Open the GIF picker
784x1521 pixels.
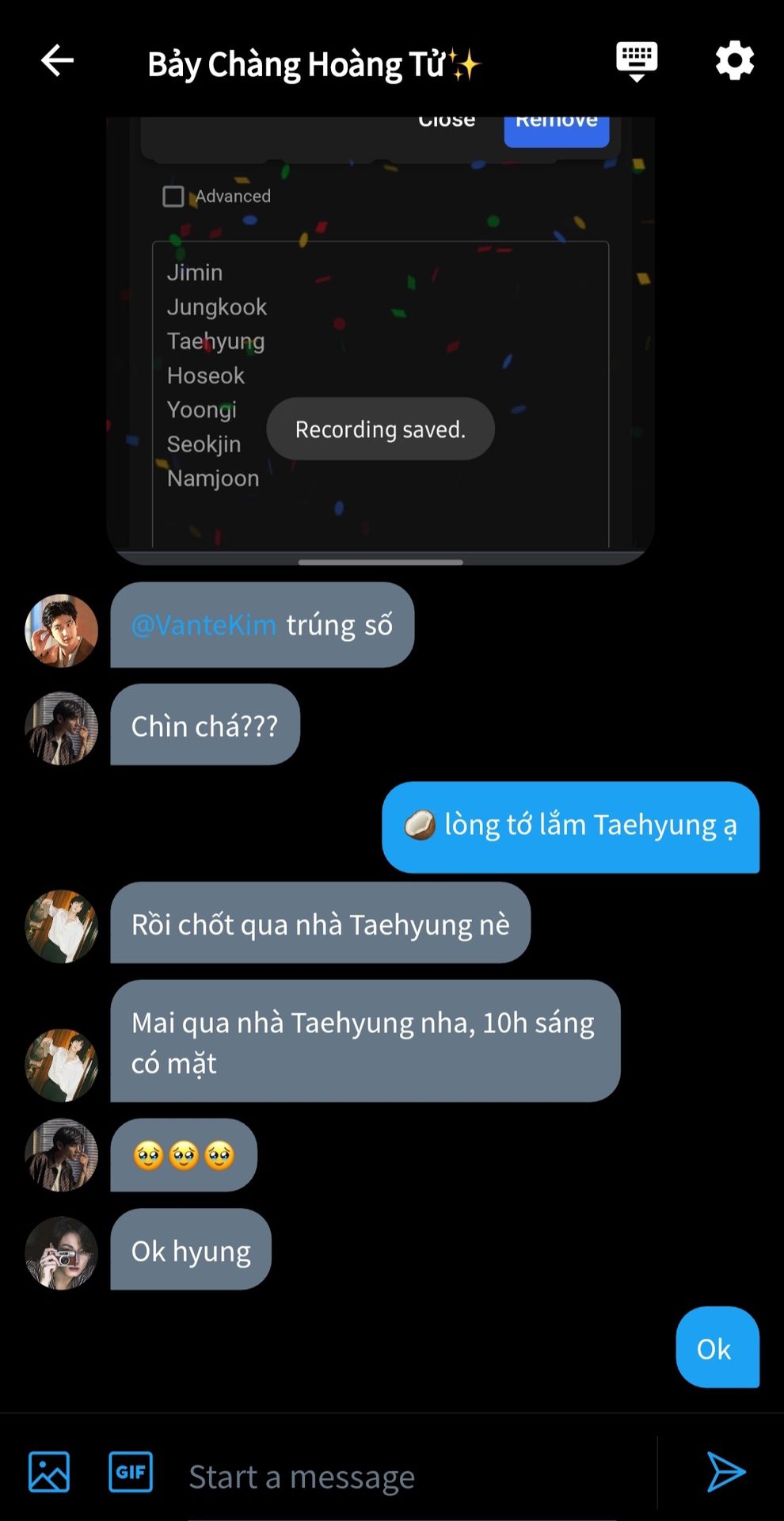131,1472
